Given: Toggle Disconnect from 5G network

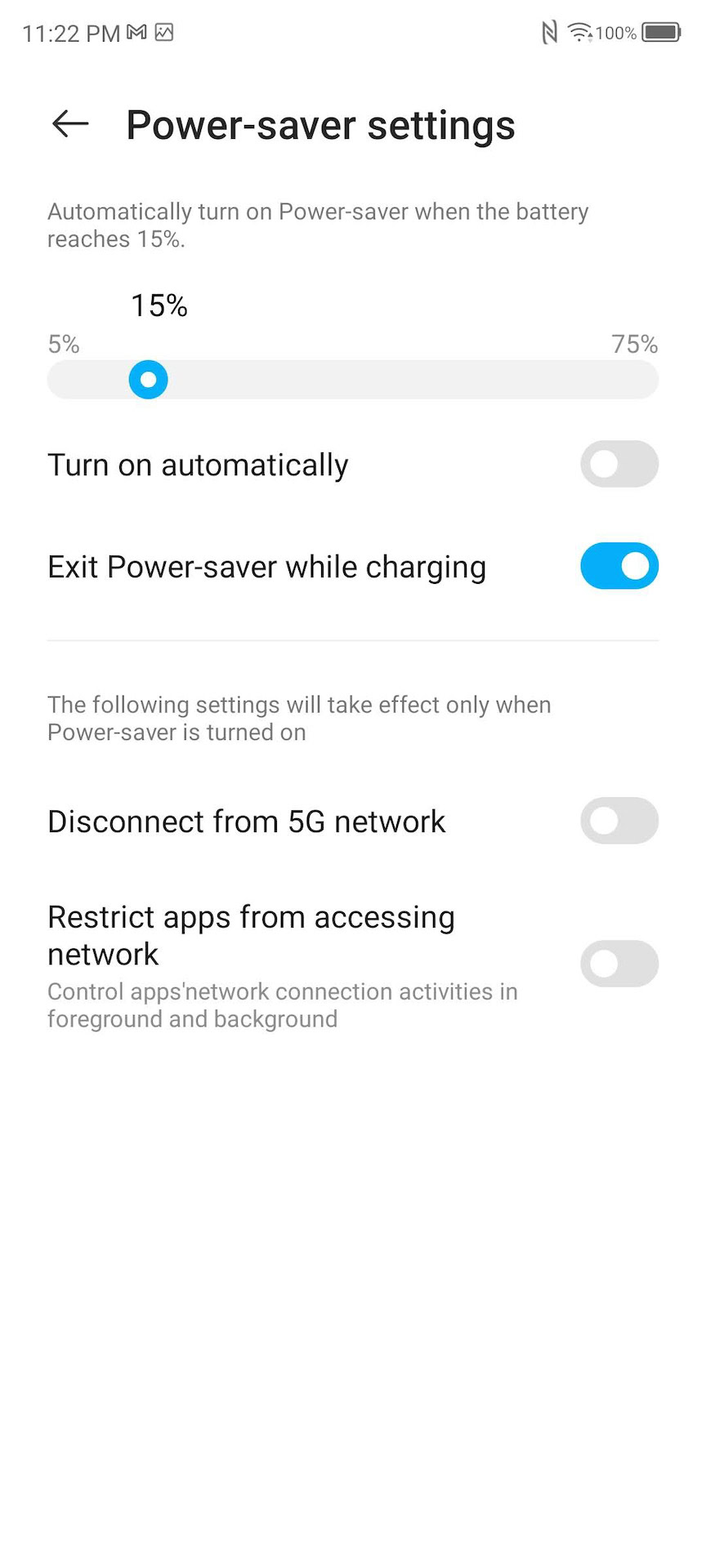Looking at the screenshot, I should (619, 821).
